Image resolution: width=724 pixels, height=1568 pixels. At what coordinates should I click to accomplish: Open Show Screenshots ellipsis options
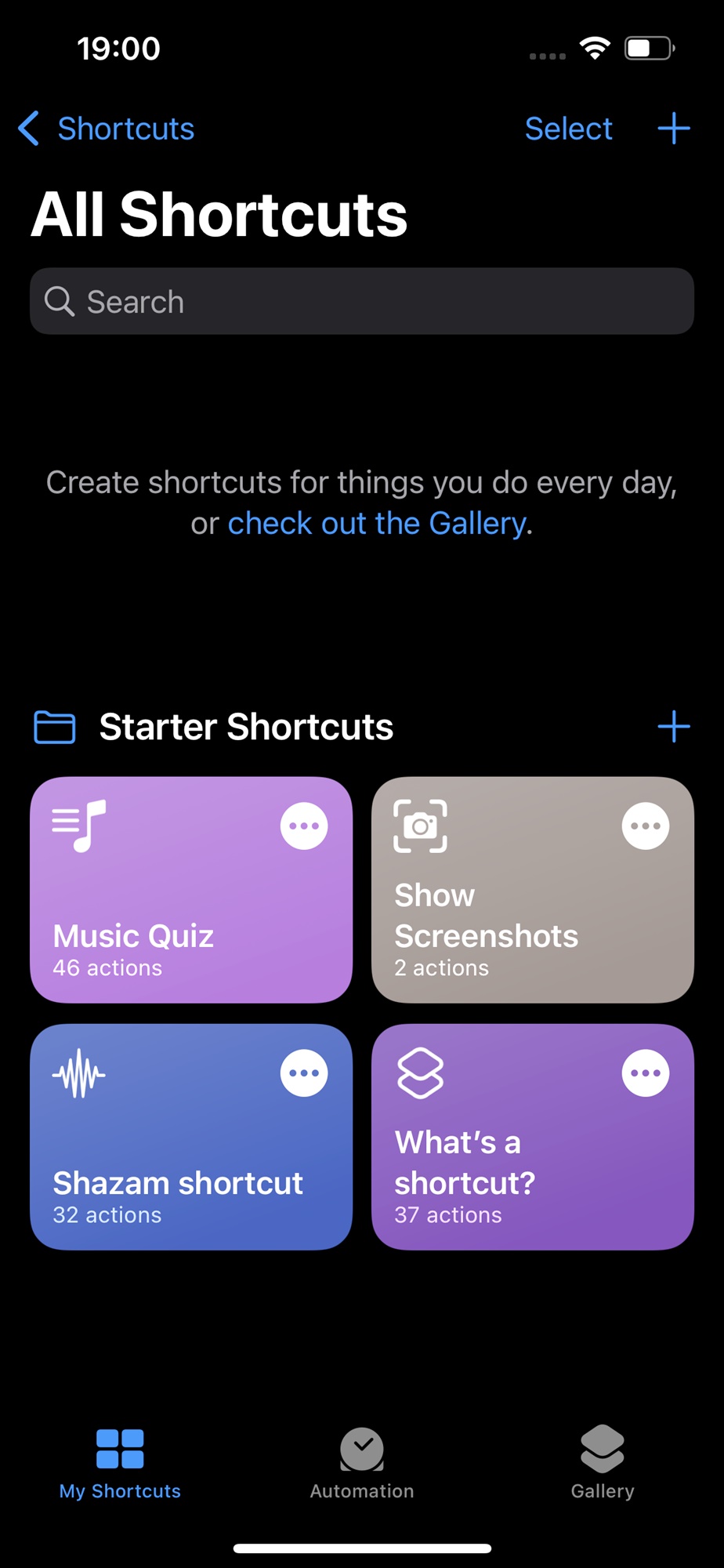click(646, 826)
